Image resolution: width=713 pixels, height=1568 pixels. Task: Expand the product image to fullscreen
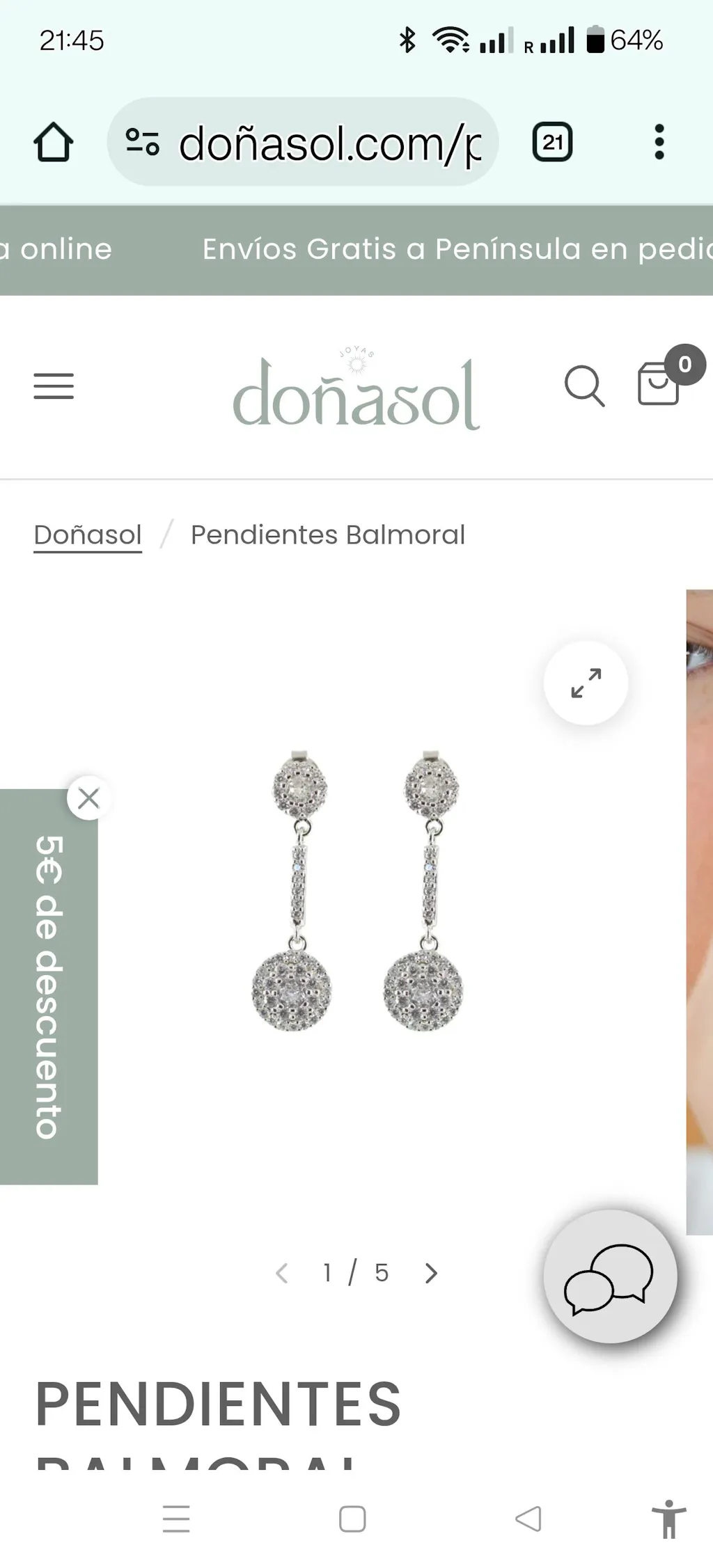pos(586,683)
